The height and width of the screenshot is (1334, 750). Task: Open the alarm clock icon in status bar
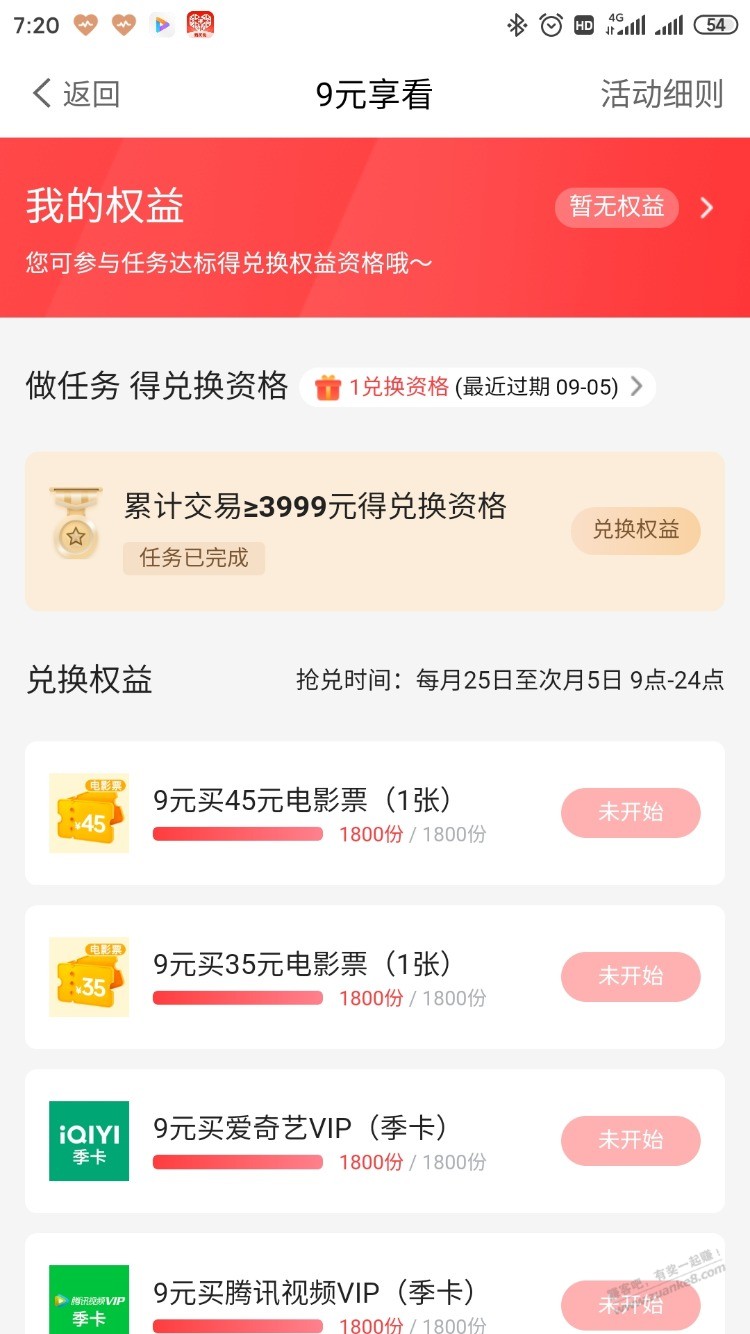coord(551,25)
